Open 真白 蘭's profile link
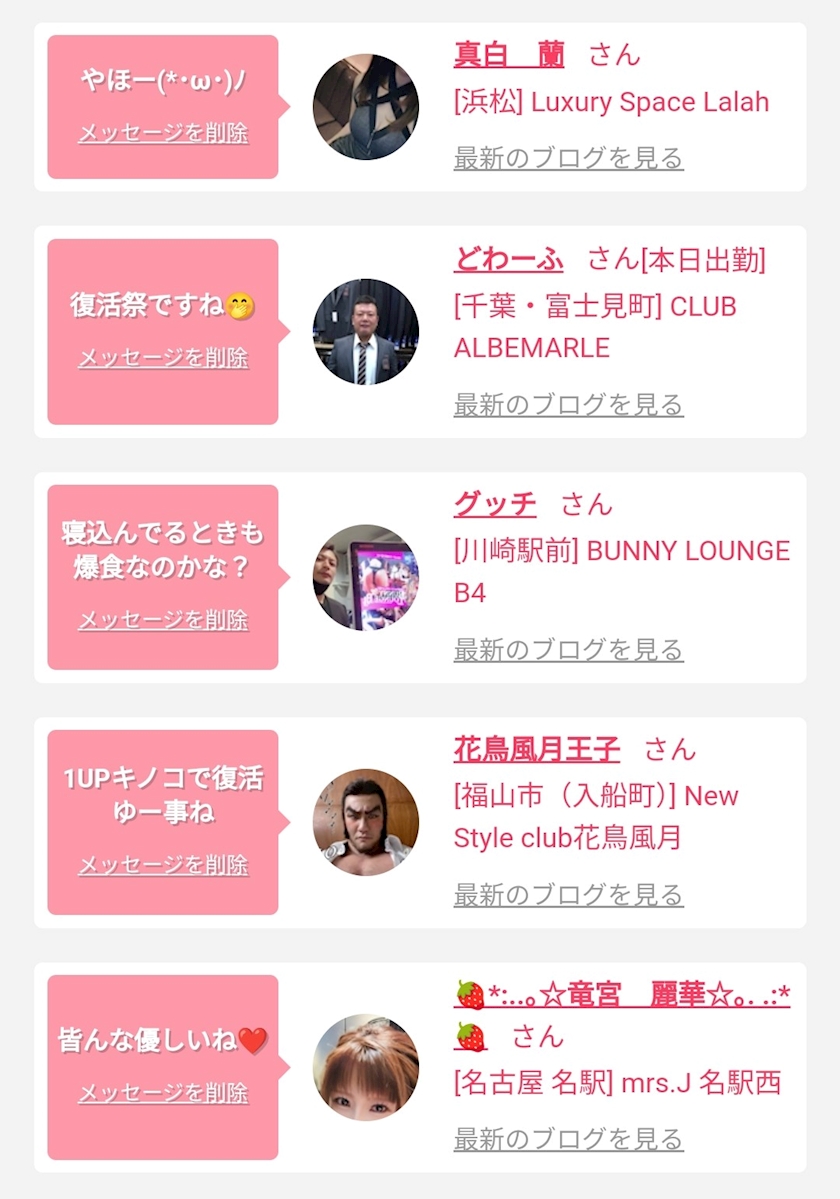This screenshot has width=840, height=1199. (509, 55)
